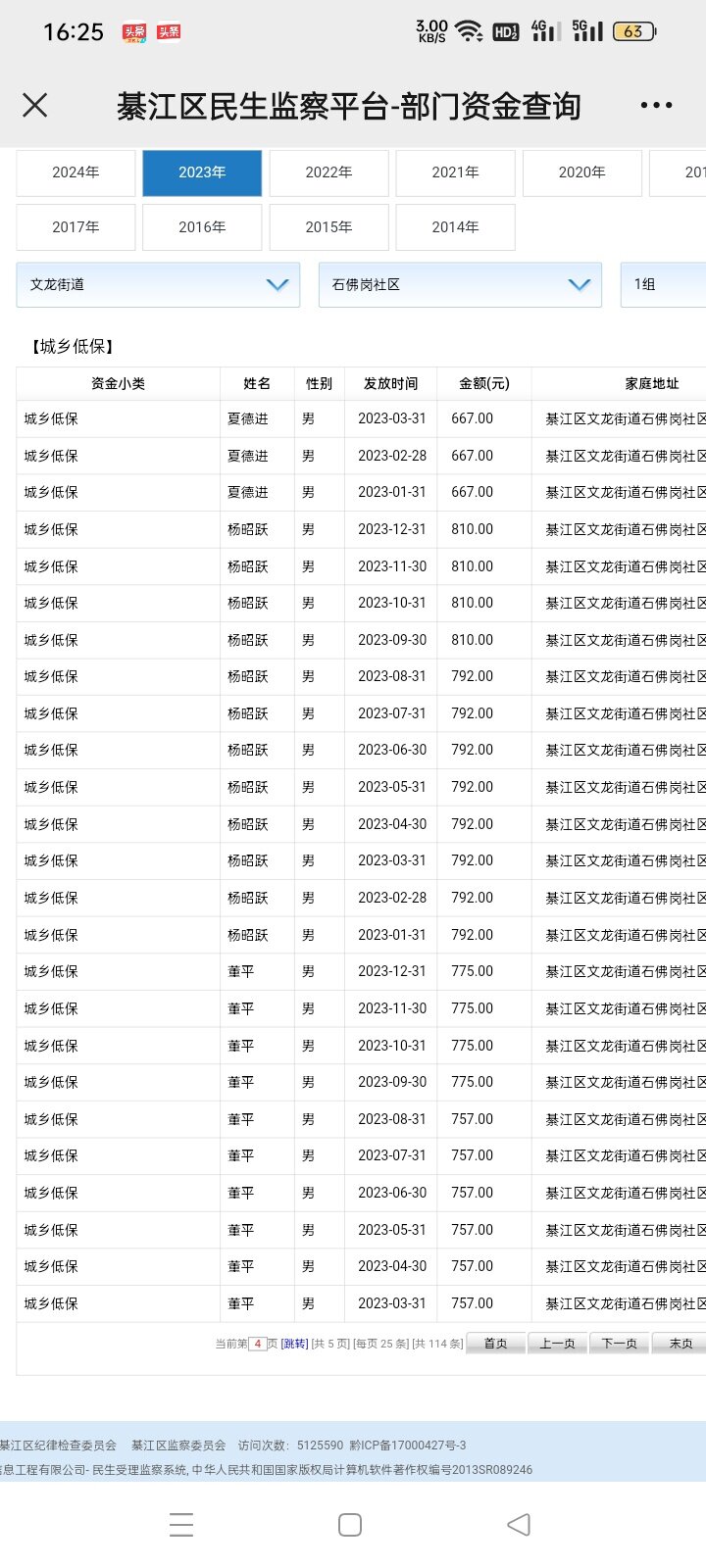Open the 1组 group dropdown

click(664, 284)
